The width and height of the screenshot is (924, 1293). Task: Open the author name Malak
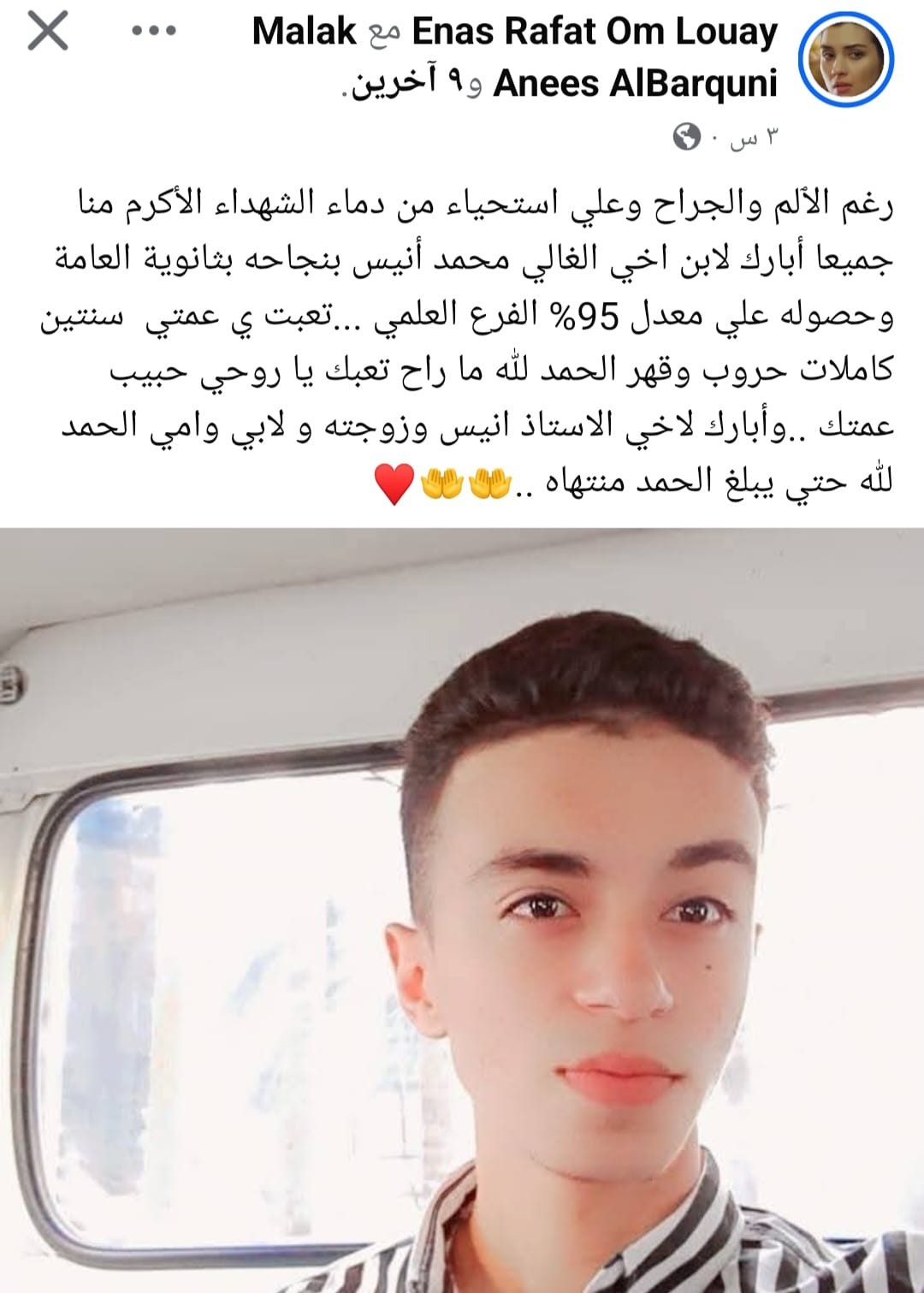tap(304, 33)
